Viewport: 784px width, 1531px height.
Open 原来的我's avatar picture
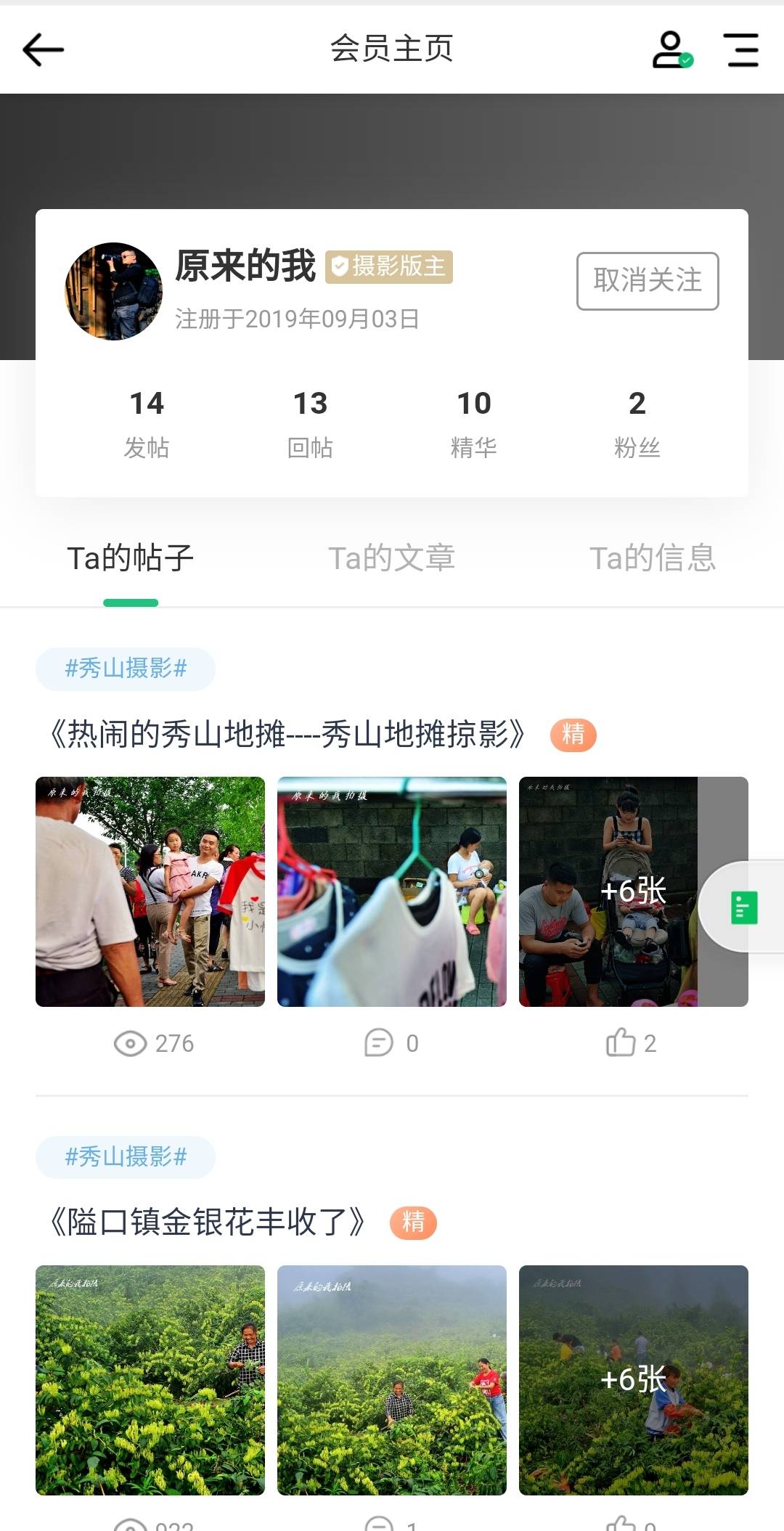[x=114, y=291]
